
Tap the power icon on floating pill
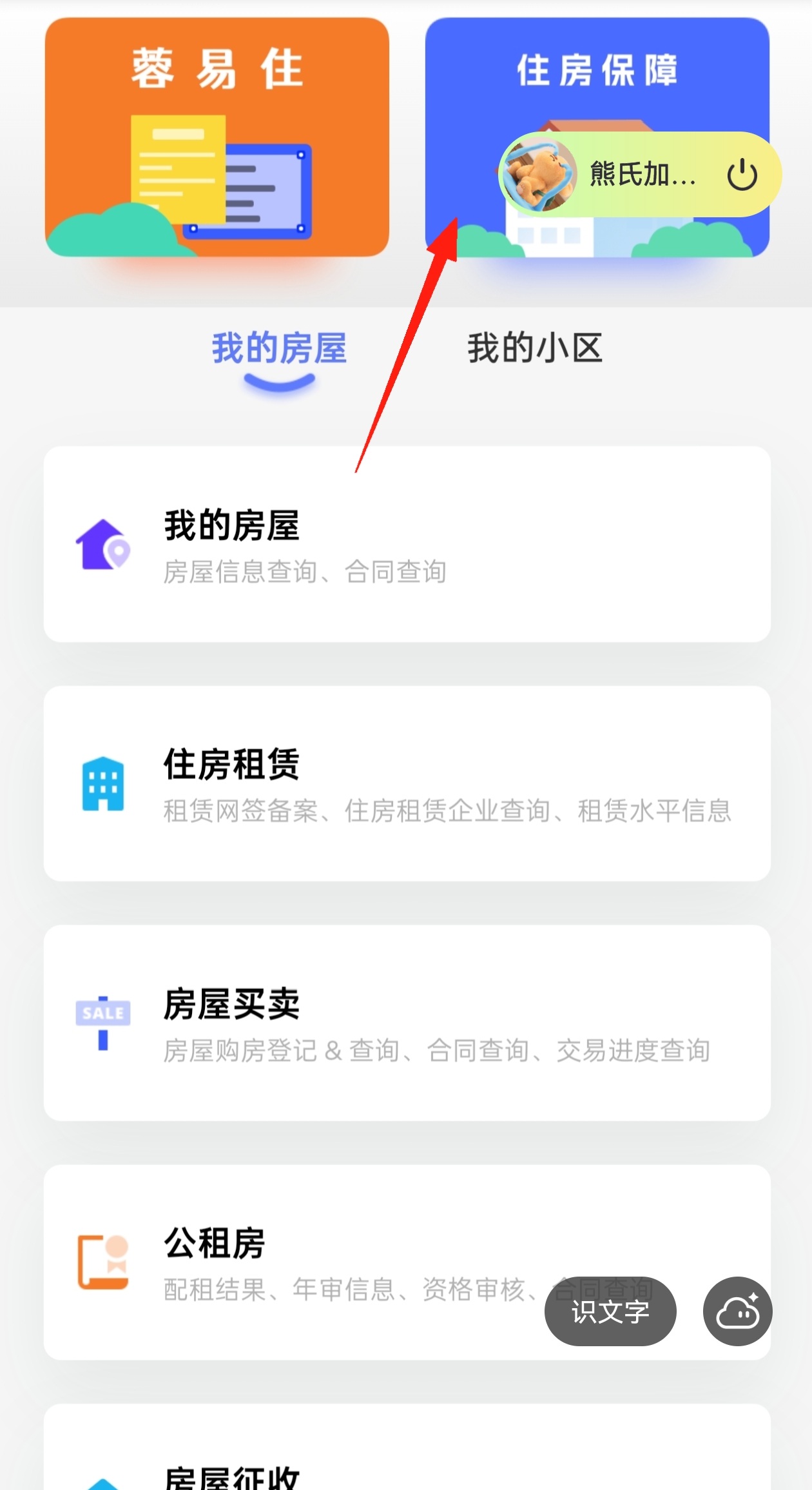(742, 175)
